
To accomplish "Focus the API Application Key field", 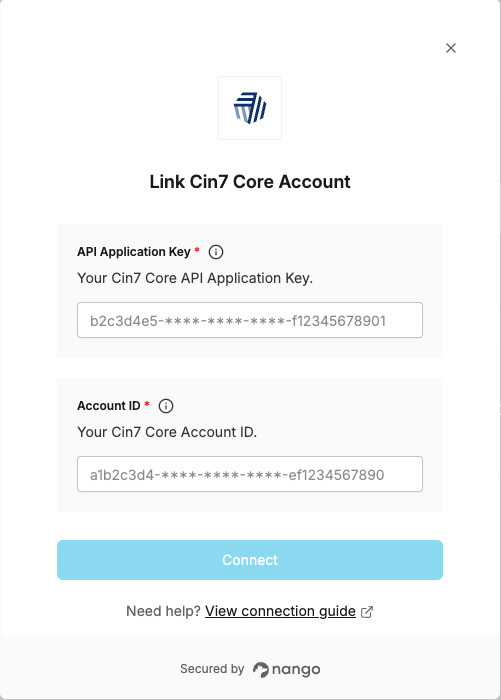I will [x=250, y=320].
